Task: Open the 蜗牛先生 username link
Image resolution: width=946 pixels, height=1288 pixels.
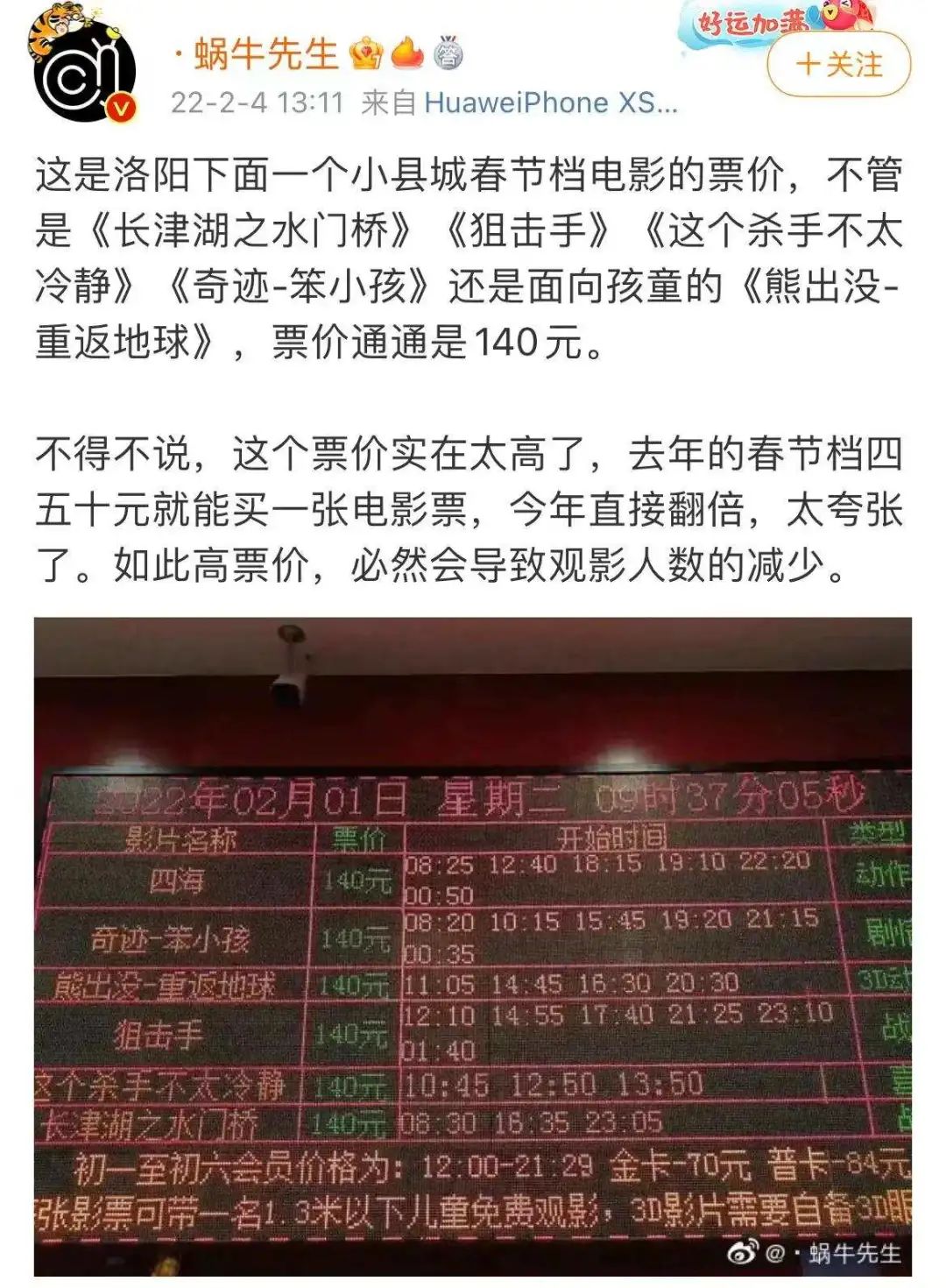Action: 265,54
